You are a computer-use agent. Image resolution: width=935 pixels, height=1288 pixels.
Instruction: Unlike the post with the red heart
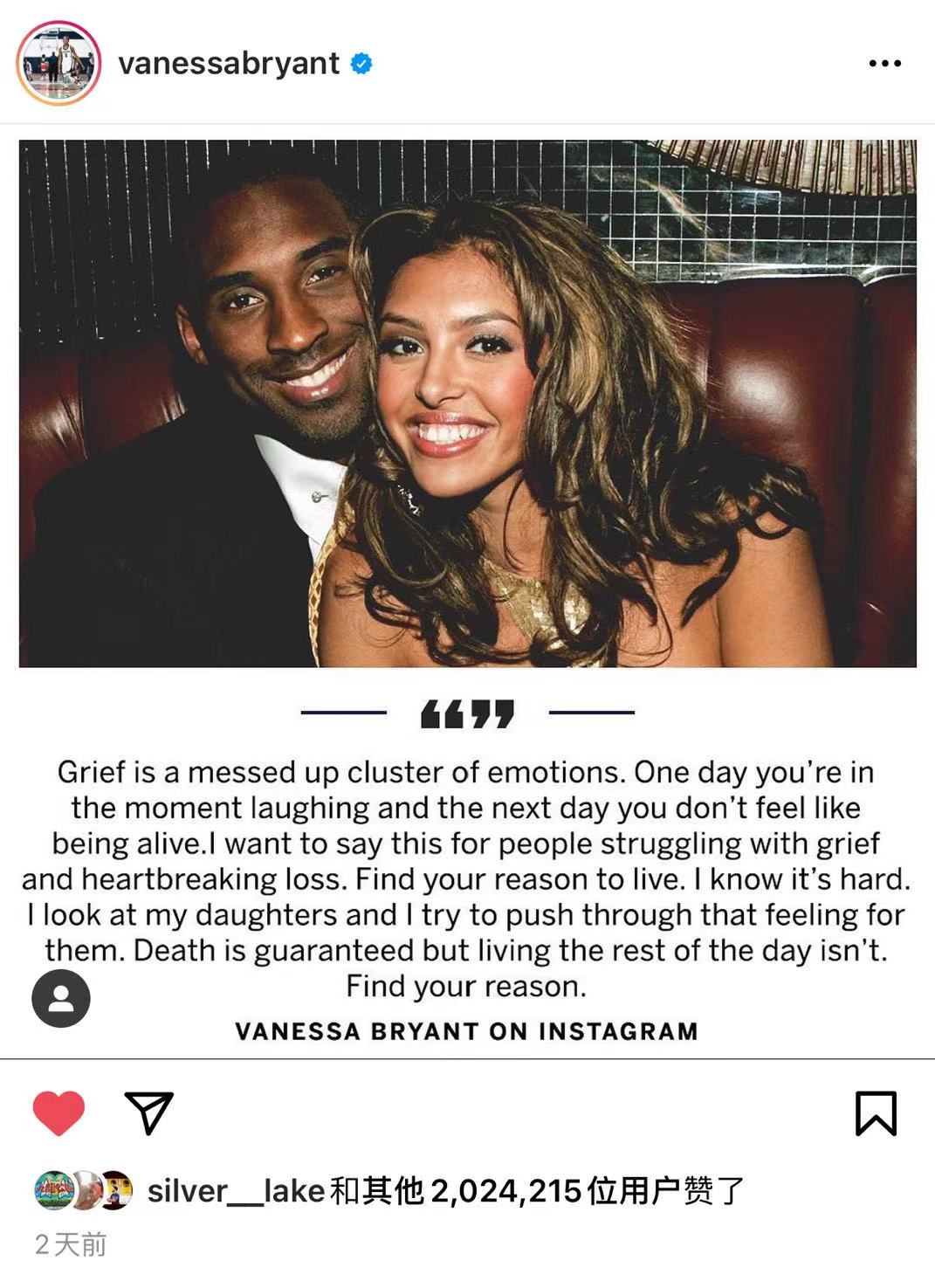(58, 1112)
